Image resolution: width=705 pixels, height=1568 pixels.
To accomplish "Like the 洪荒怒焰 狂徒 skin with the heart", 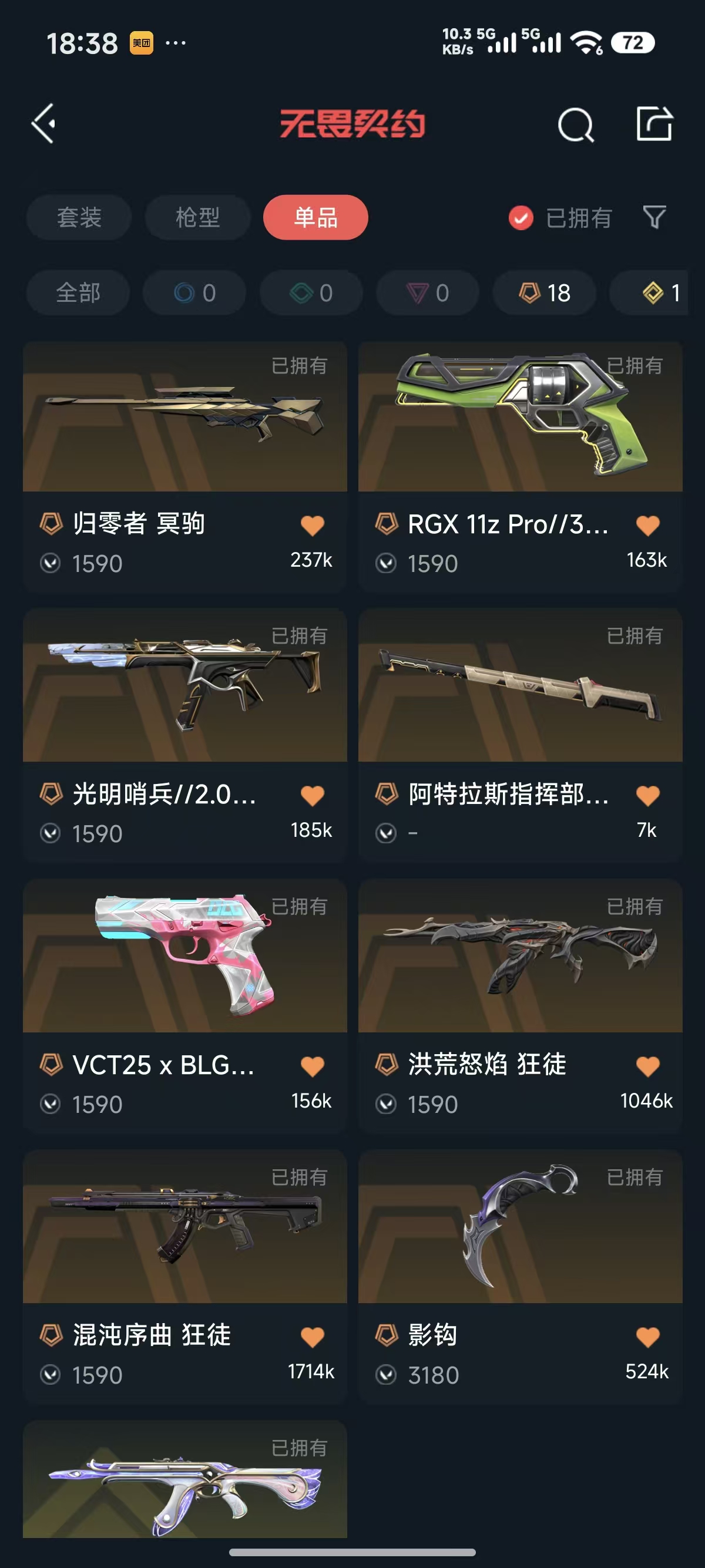I will tap(648, 1066).
